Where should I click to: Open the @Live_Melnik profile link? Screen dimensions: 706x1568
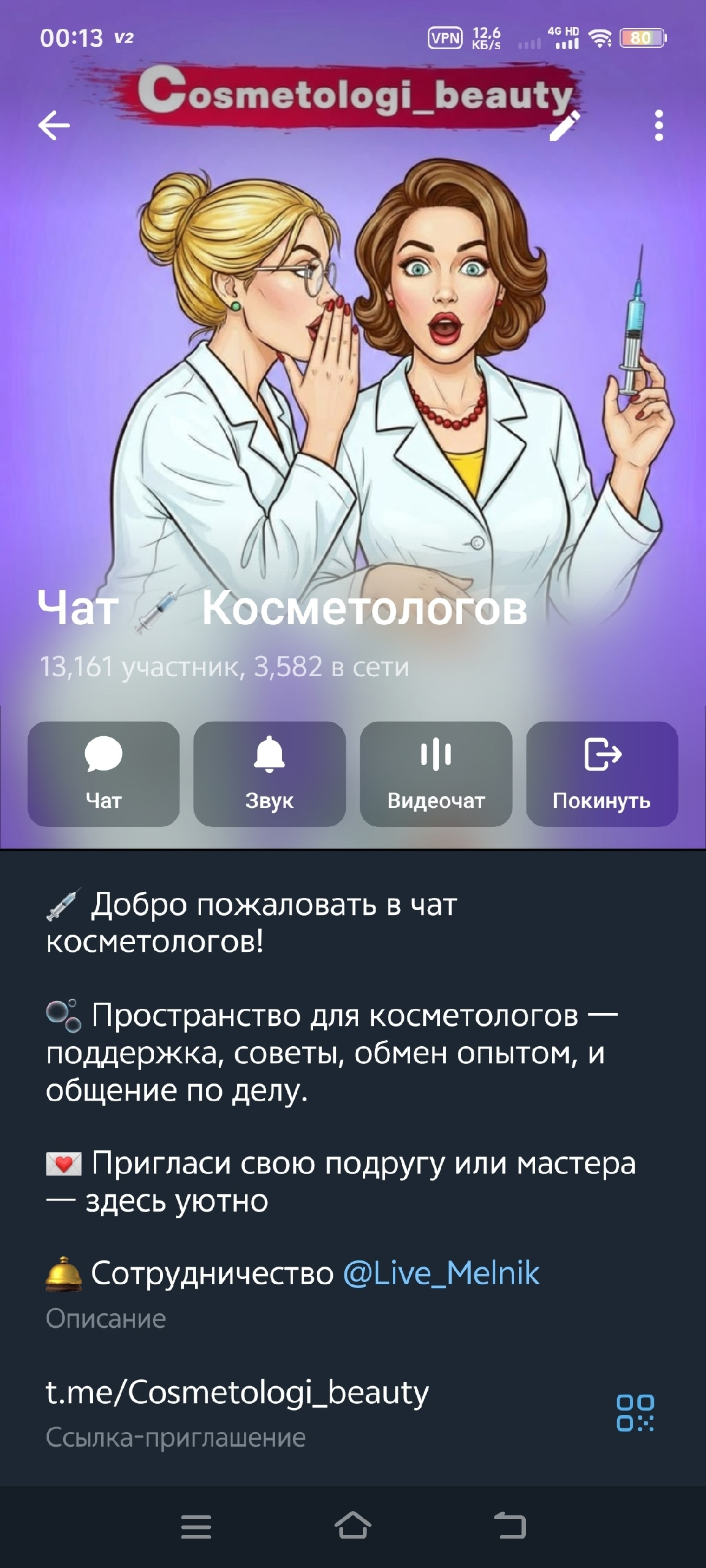(x=441, y=1273)
